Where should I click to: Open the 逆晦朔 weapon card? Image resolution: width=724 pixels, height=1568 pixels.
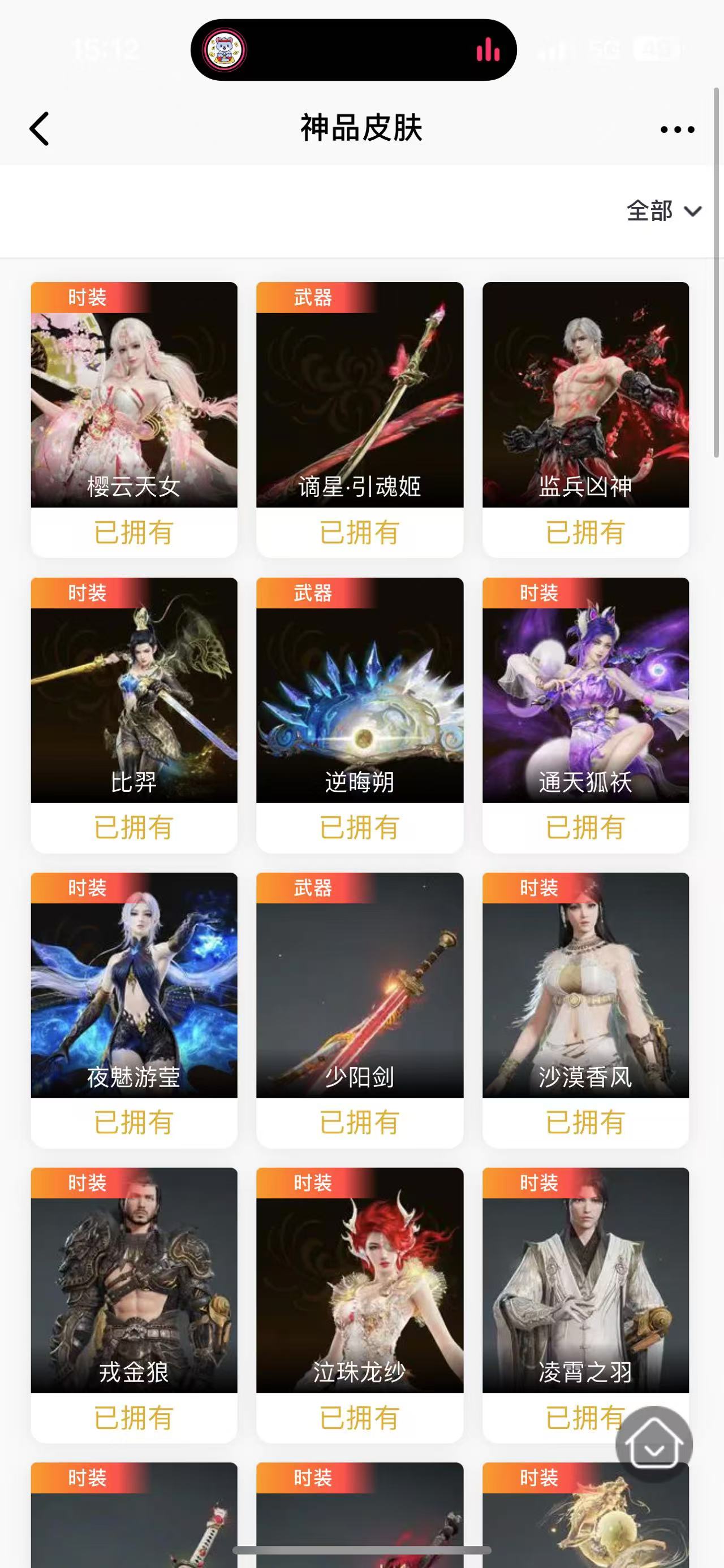point(359,691)
